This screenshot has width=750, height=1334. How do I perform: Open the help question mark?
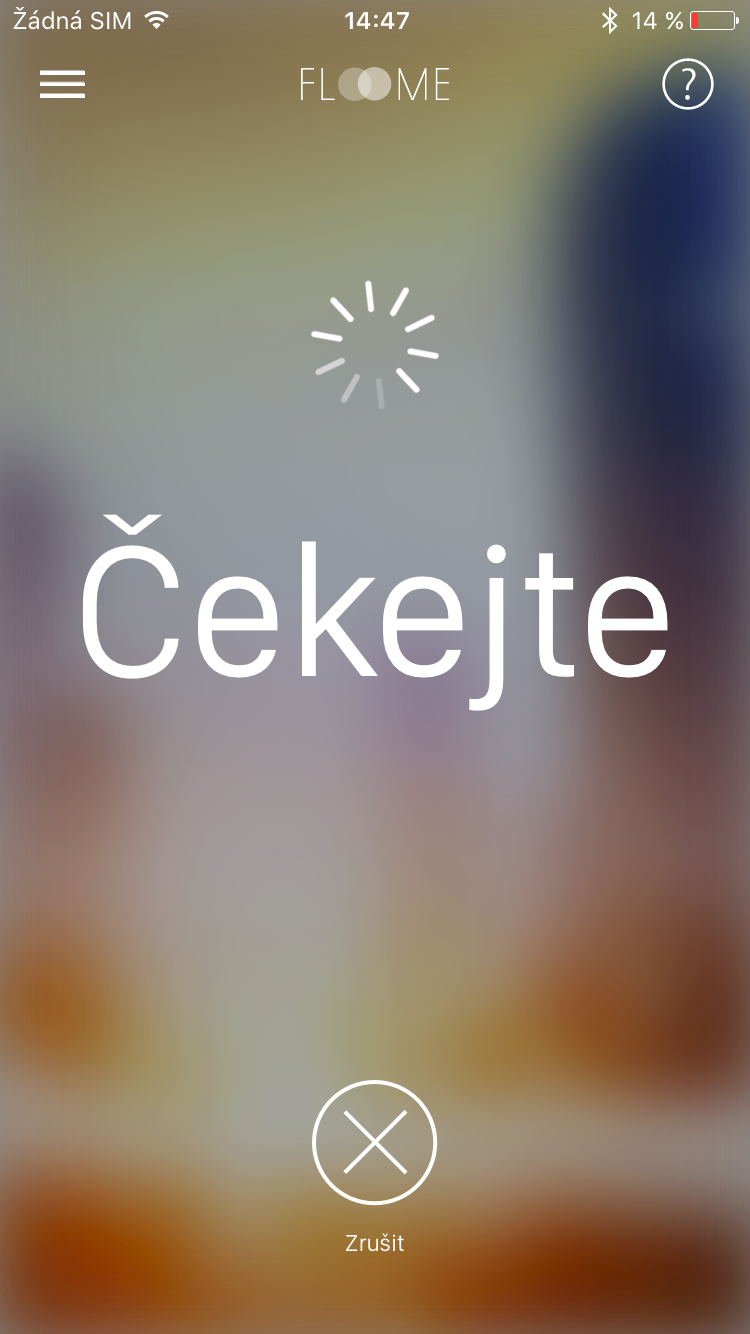688,85
